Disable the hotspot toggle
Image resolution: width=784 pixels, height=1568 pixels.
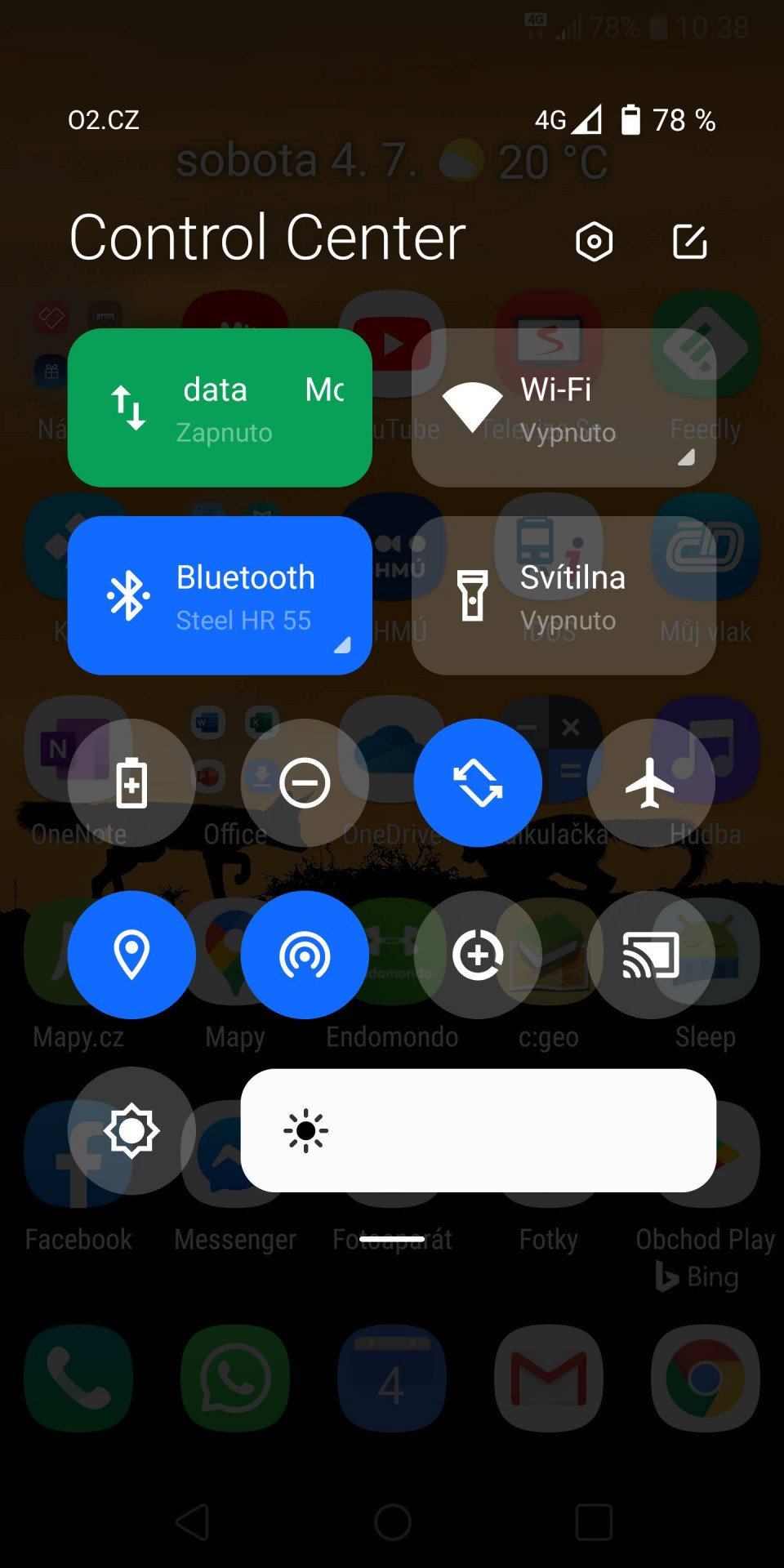[x=305, y=955]
